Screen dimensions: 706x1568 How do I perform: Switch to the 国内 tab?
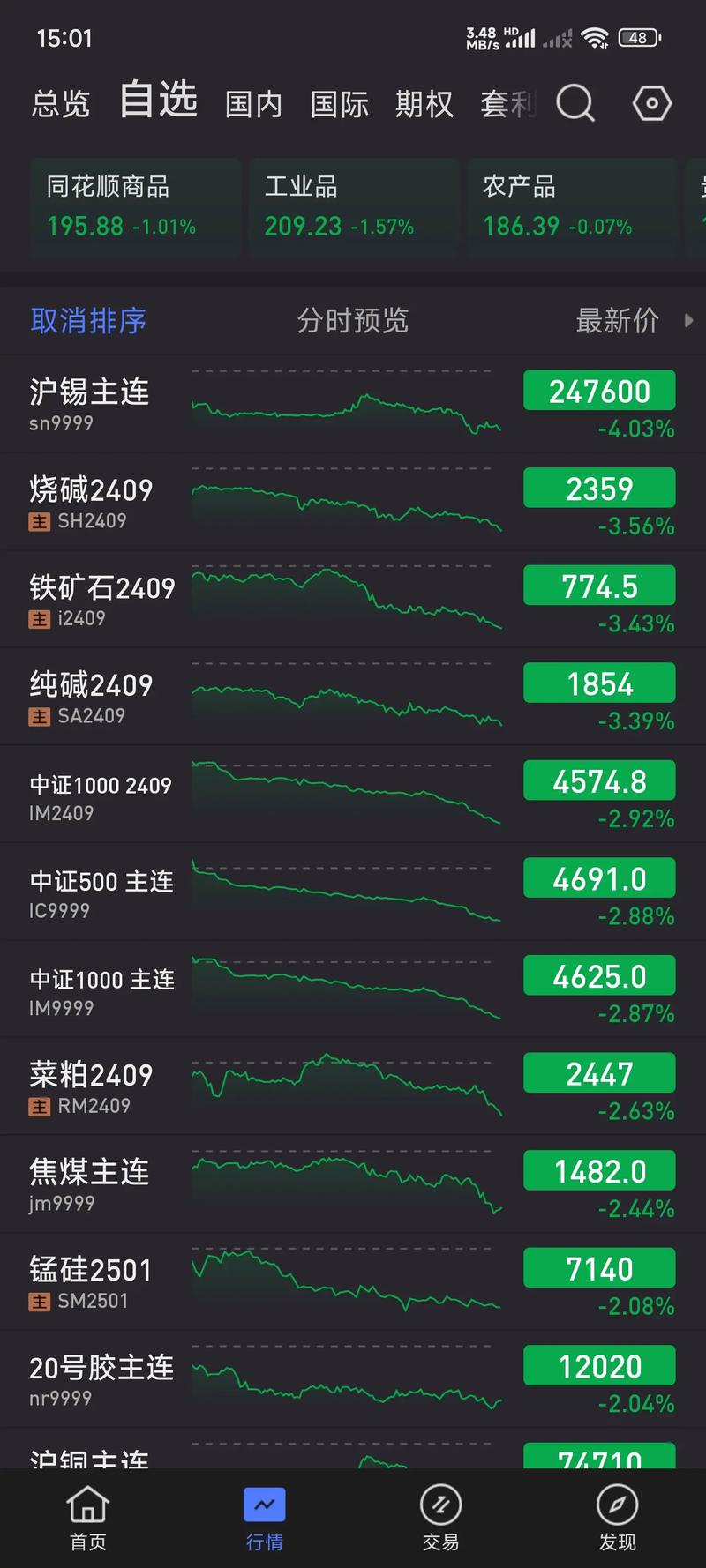pos(253,103)
